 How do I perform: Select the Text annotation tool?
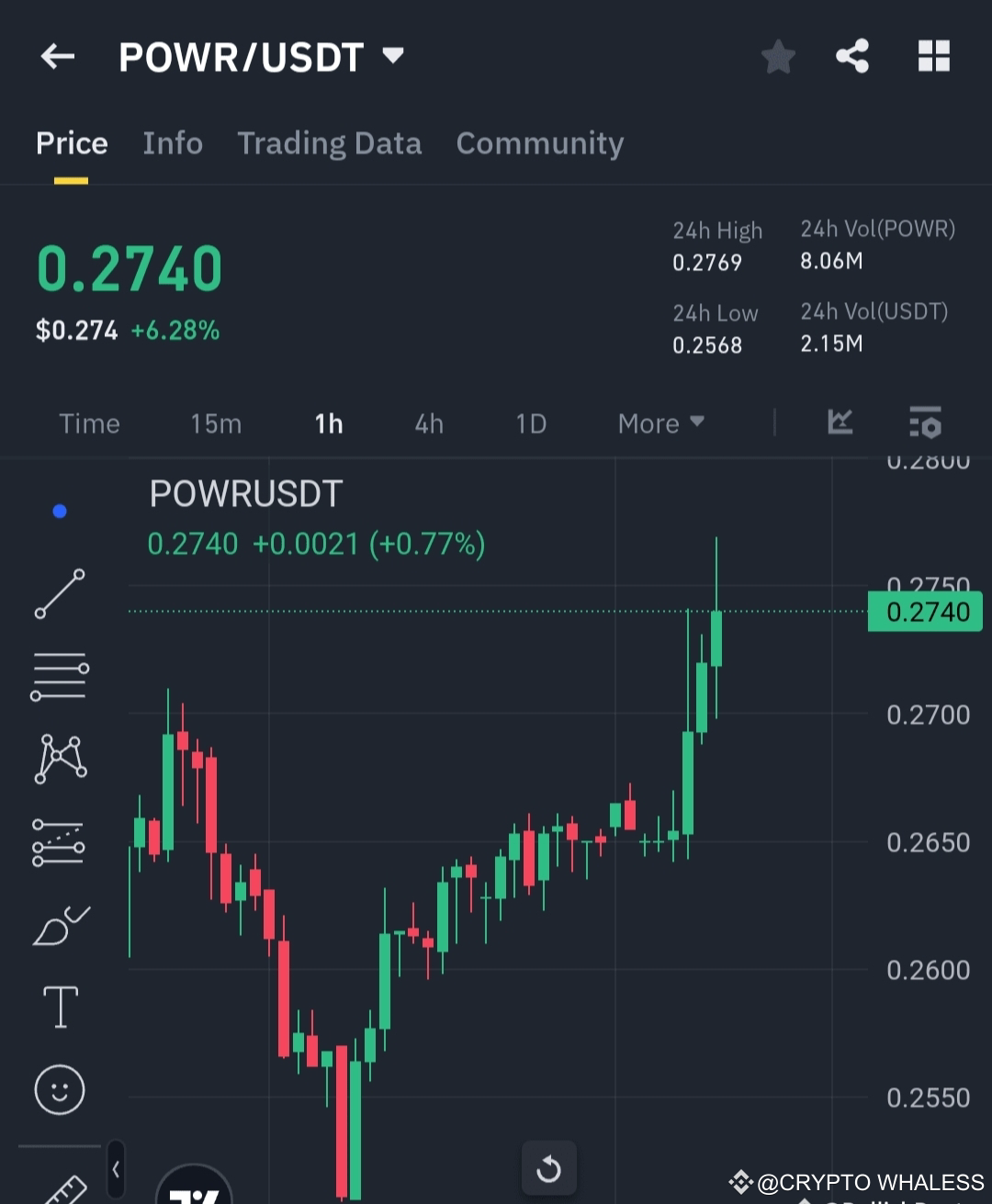pos(59,1006)
